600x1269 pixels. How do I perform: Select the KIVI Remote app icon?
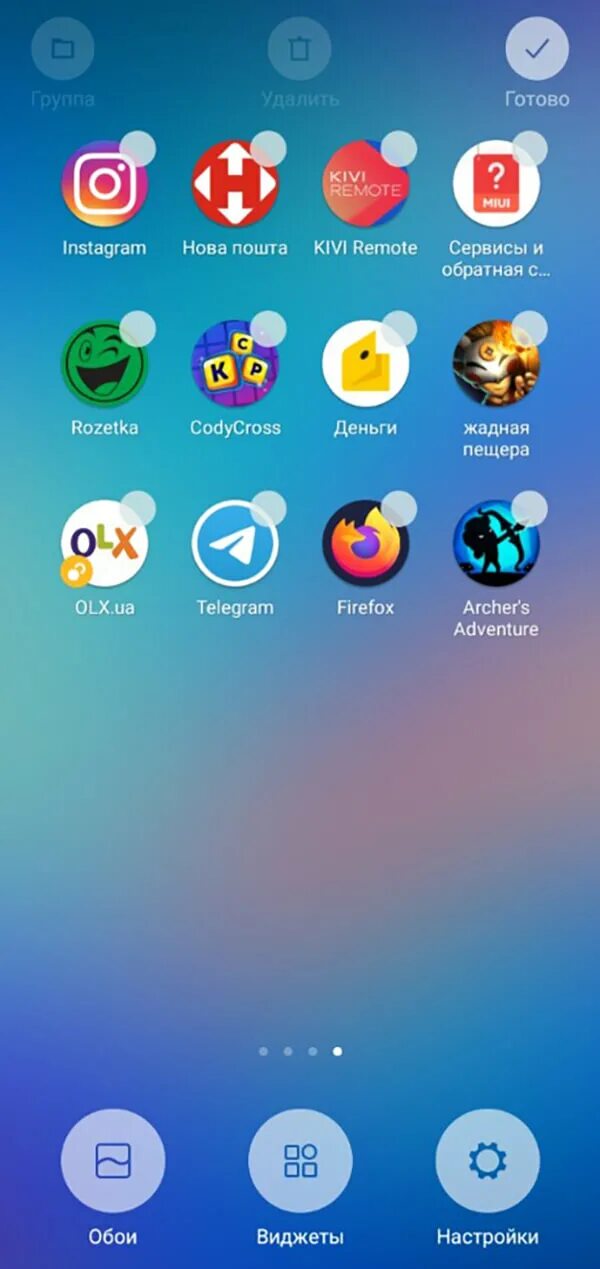(x=365, y=184)
